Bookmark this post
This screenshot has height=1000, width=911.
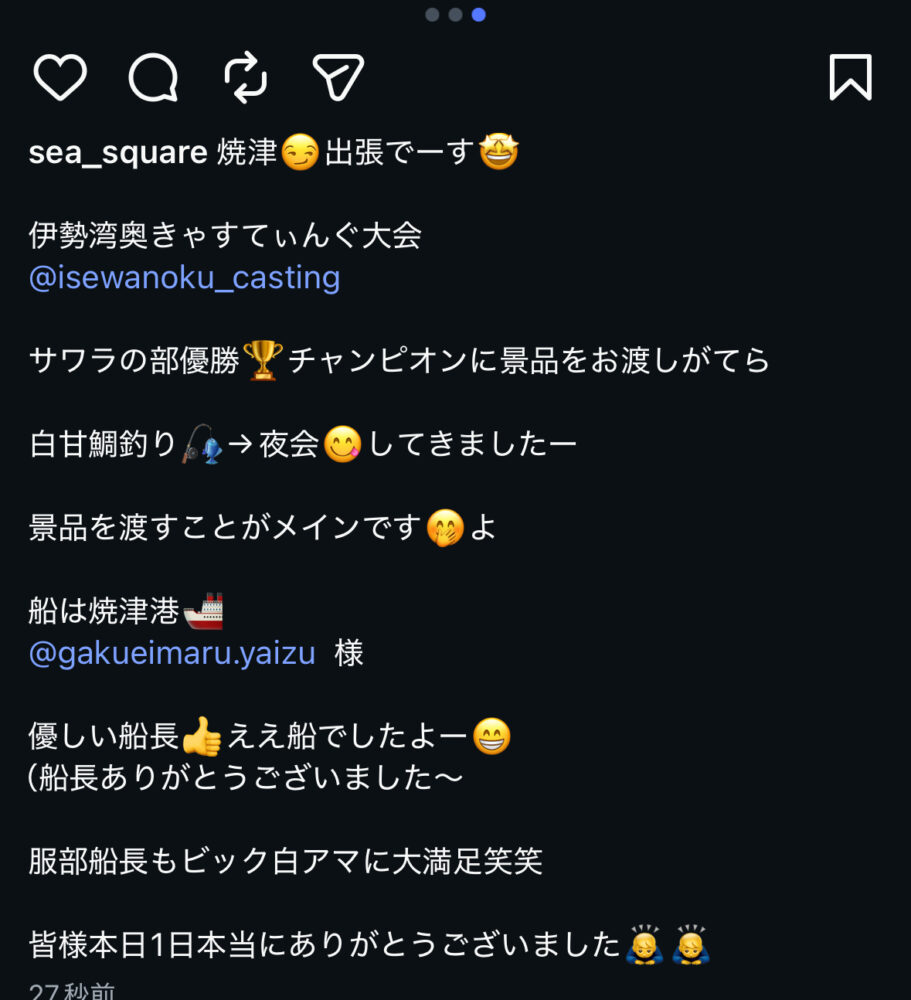[851, 77]
